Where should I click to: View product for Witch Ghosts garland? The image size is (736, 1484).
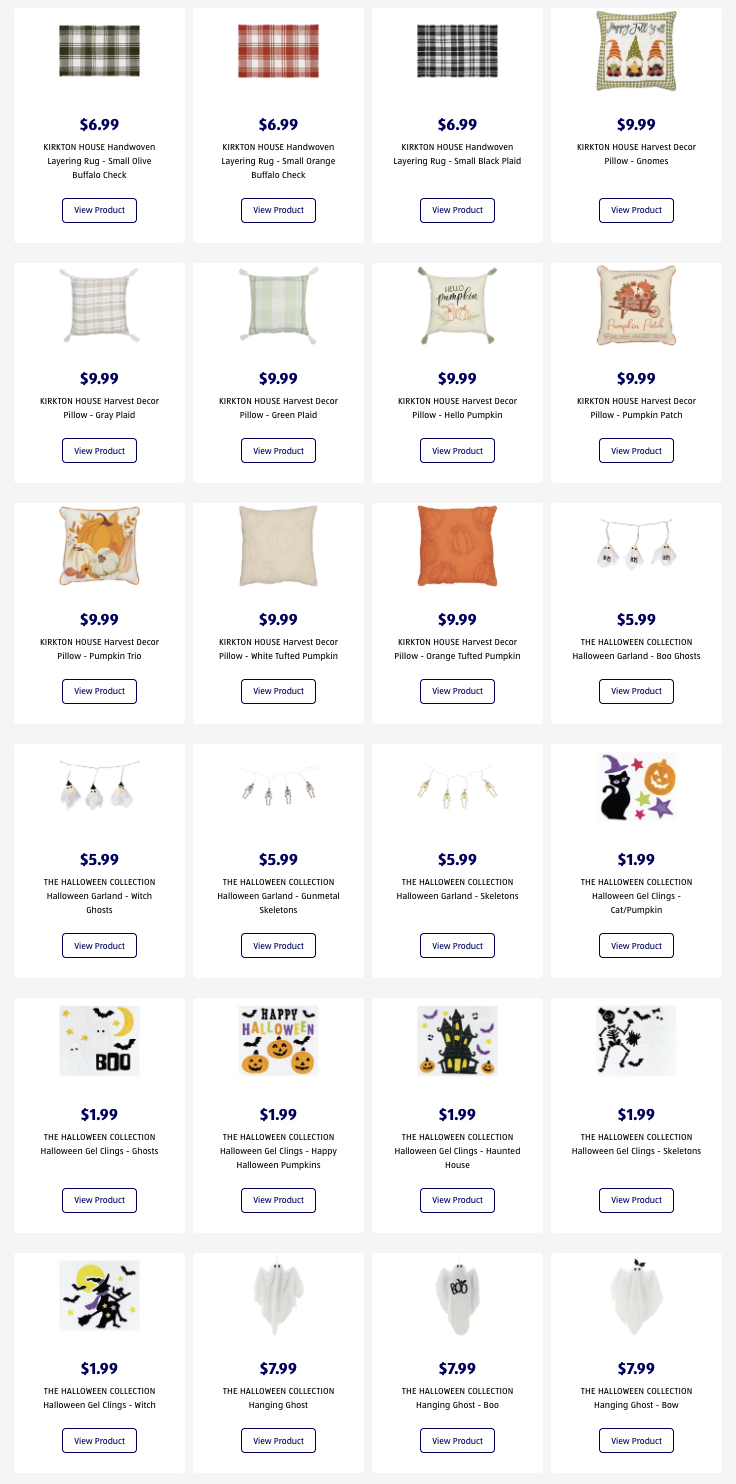pos(99,946)
